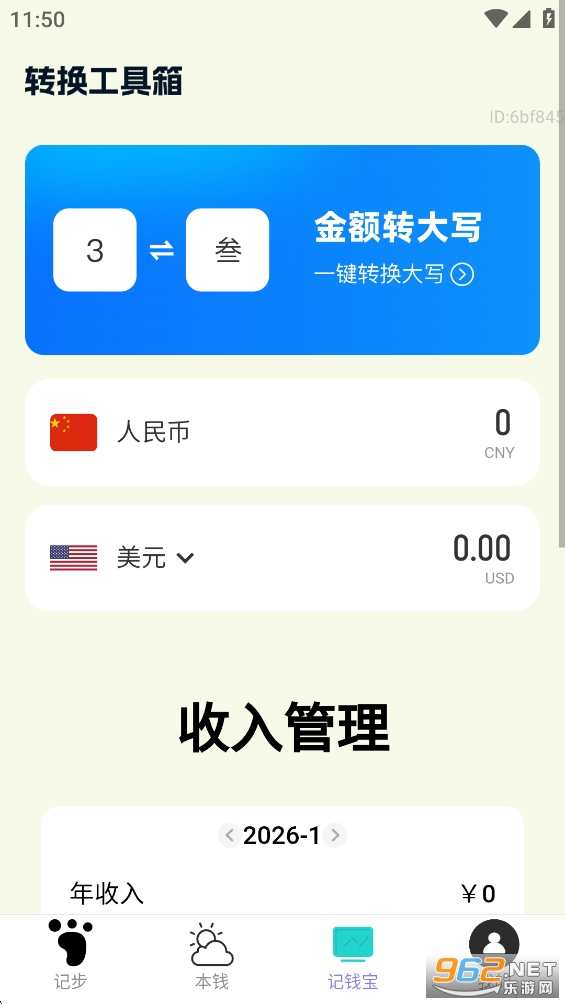The image size is (565, 1004).
Task: Go to previous month from 2026-1
Action: [229, 835]
